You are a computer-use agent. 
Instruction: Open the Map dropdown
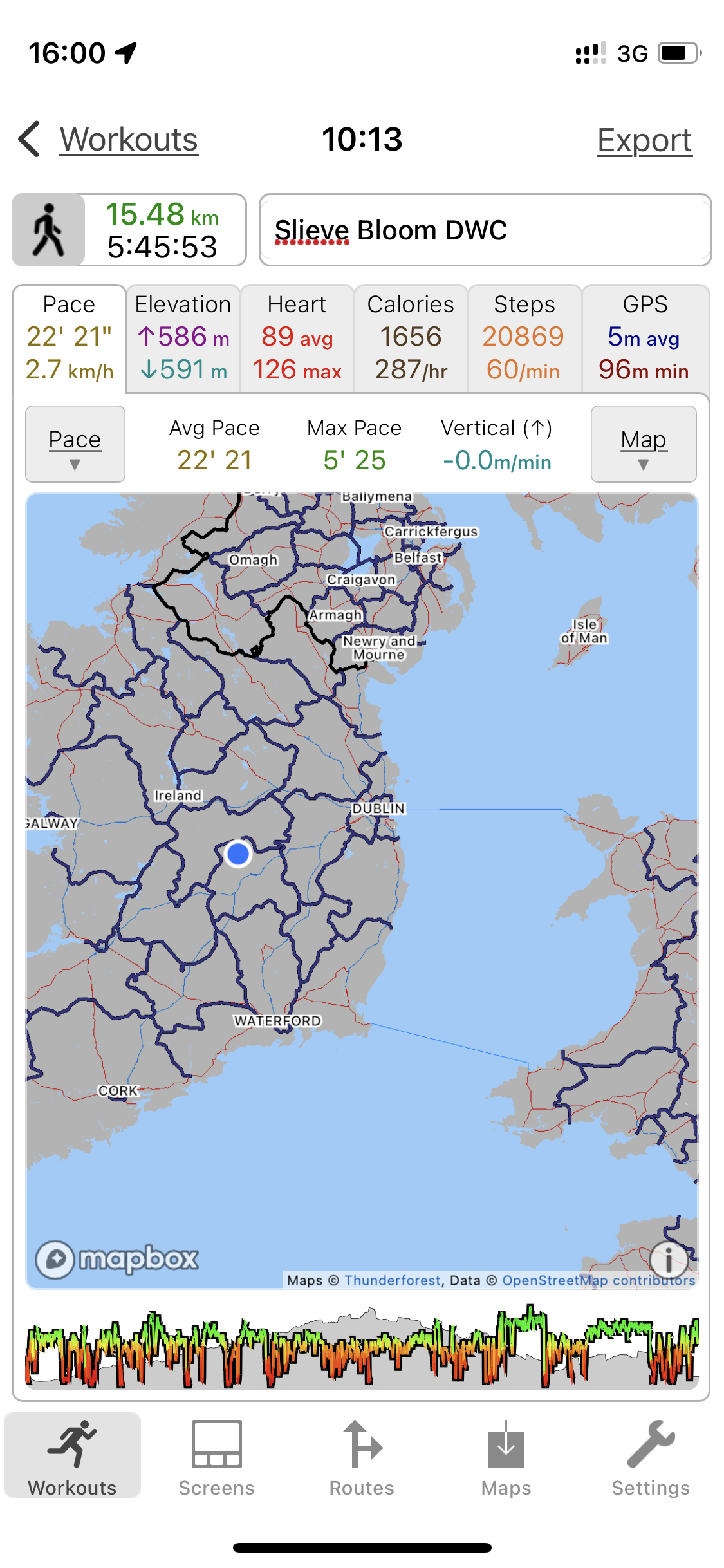click(x=644, y=444)
